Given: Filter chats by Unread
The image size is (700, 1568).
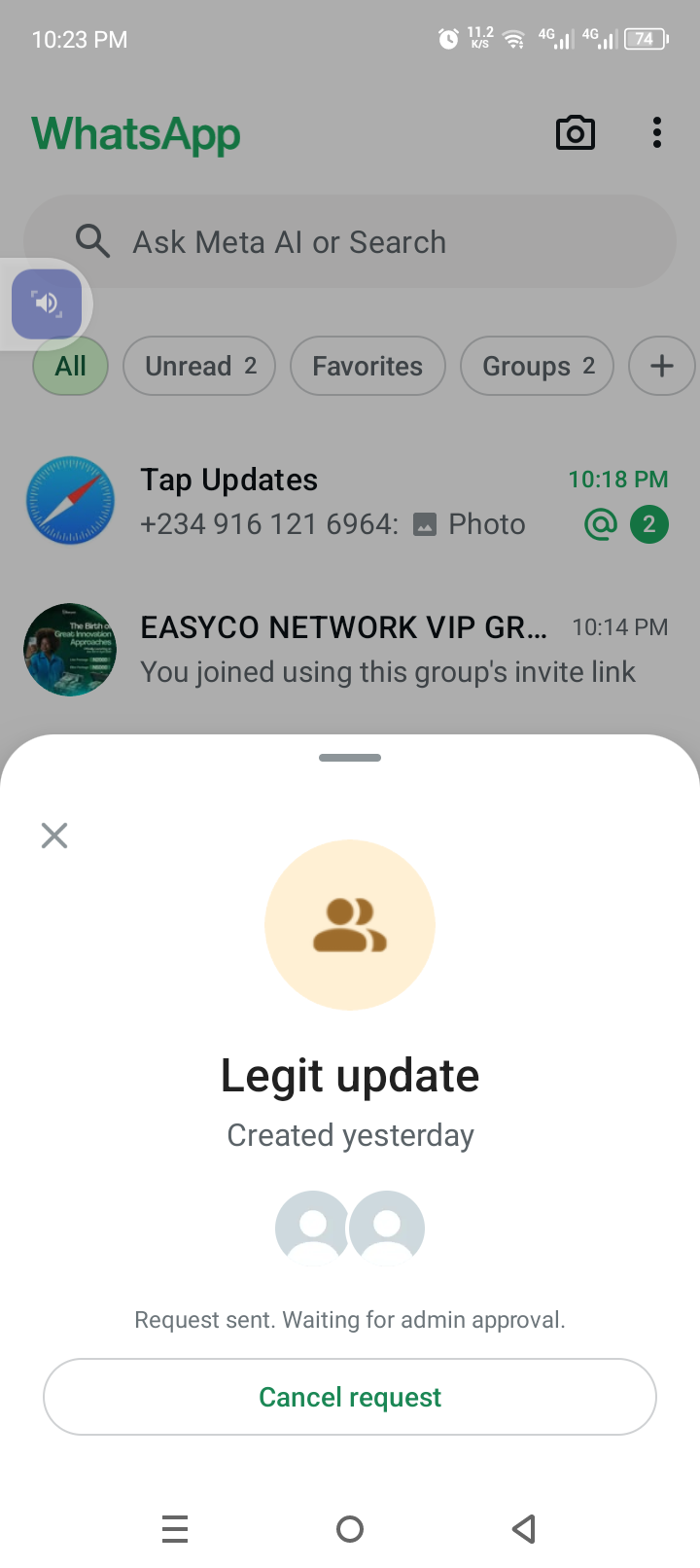Looking at the screenshot, I should tap(199, 367).
